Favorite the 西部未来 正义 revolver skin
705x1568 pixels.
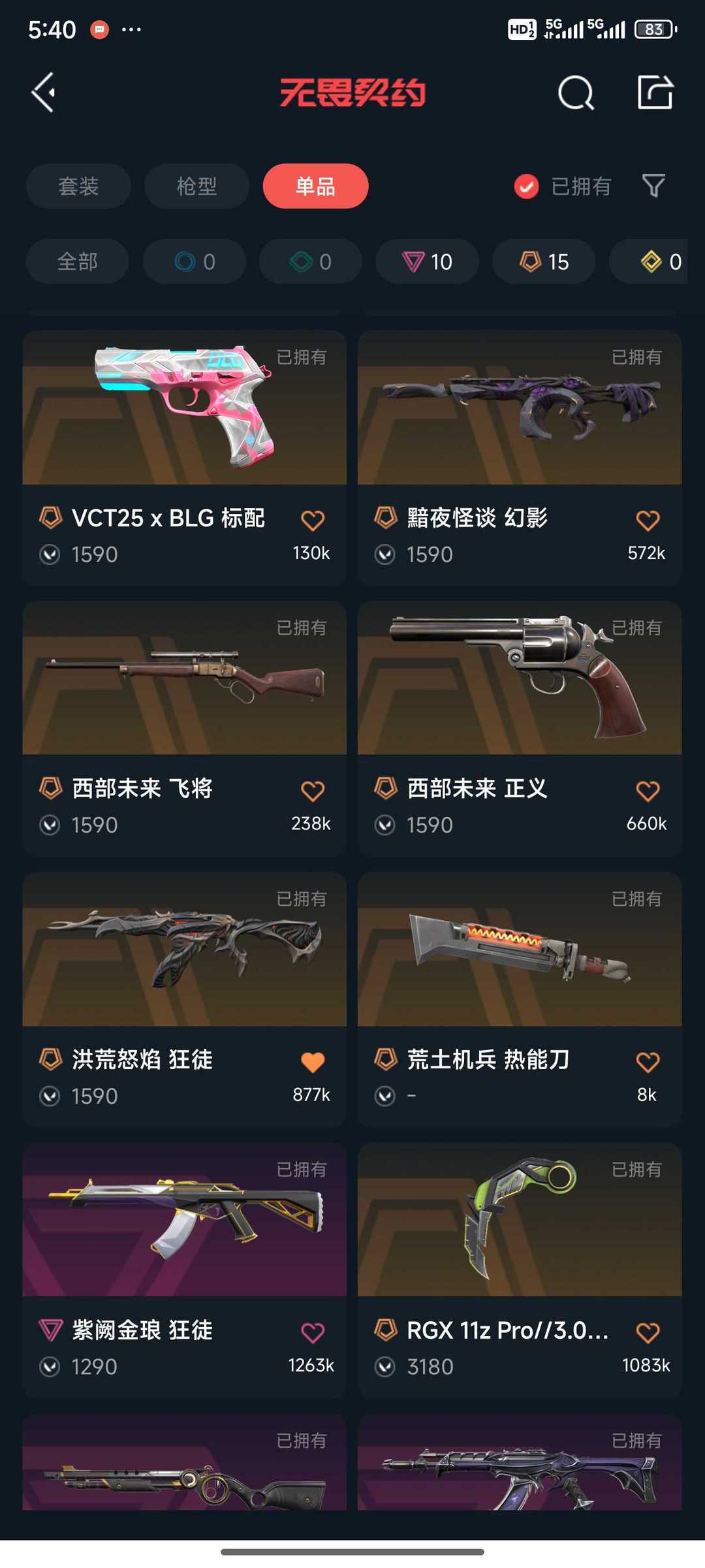pyautogui.click(x=647, y=790)
